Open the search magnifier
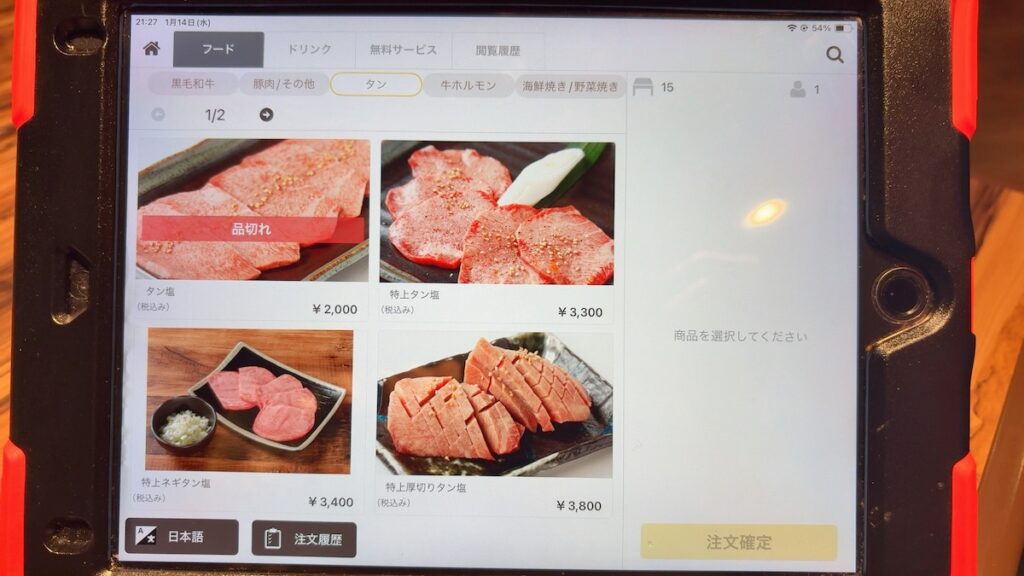The width and height of the screenshot is (1024, 576). pos(835,55)
